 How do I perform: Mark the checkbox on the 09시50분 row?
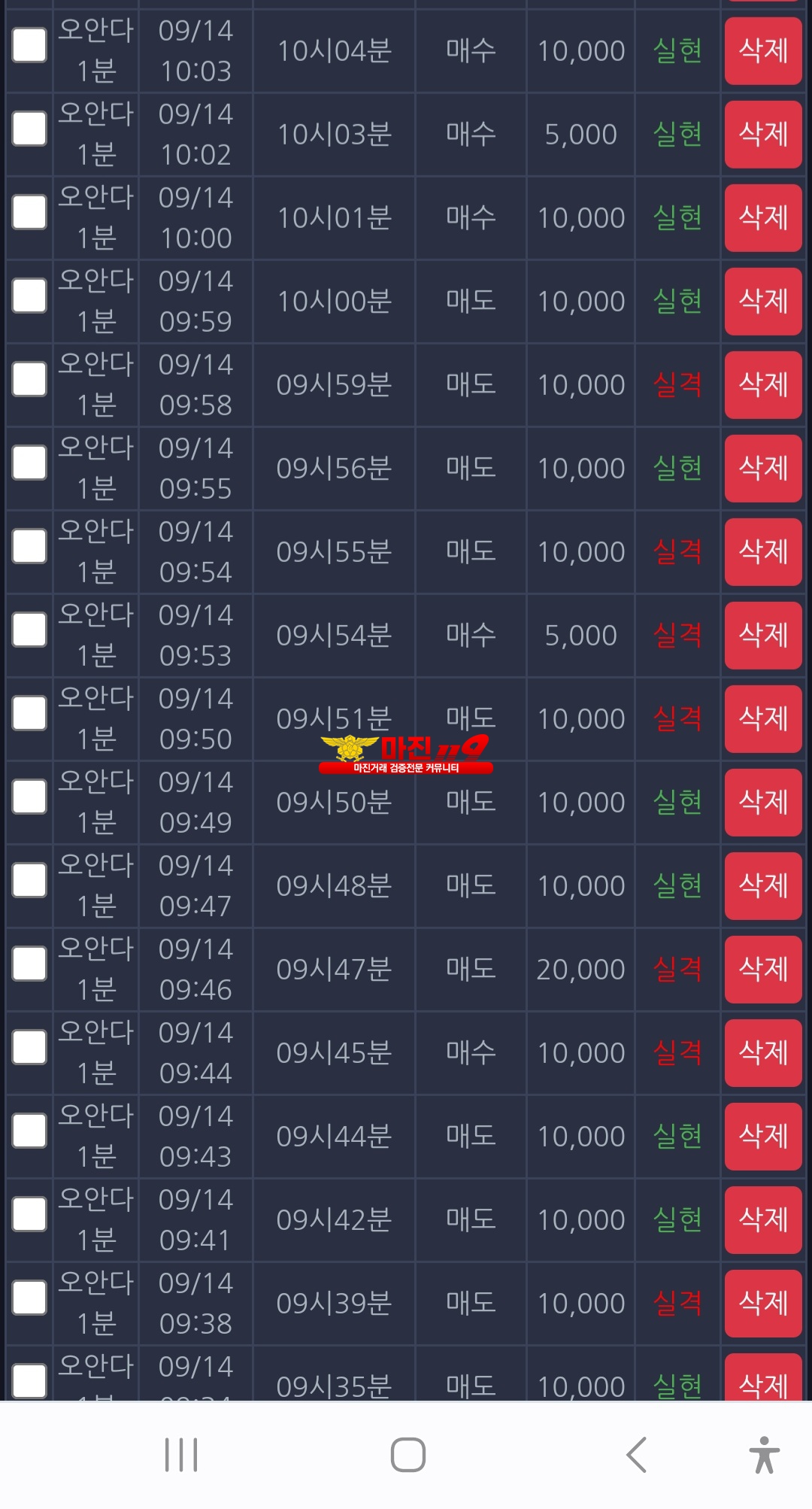point(29,797)
